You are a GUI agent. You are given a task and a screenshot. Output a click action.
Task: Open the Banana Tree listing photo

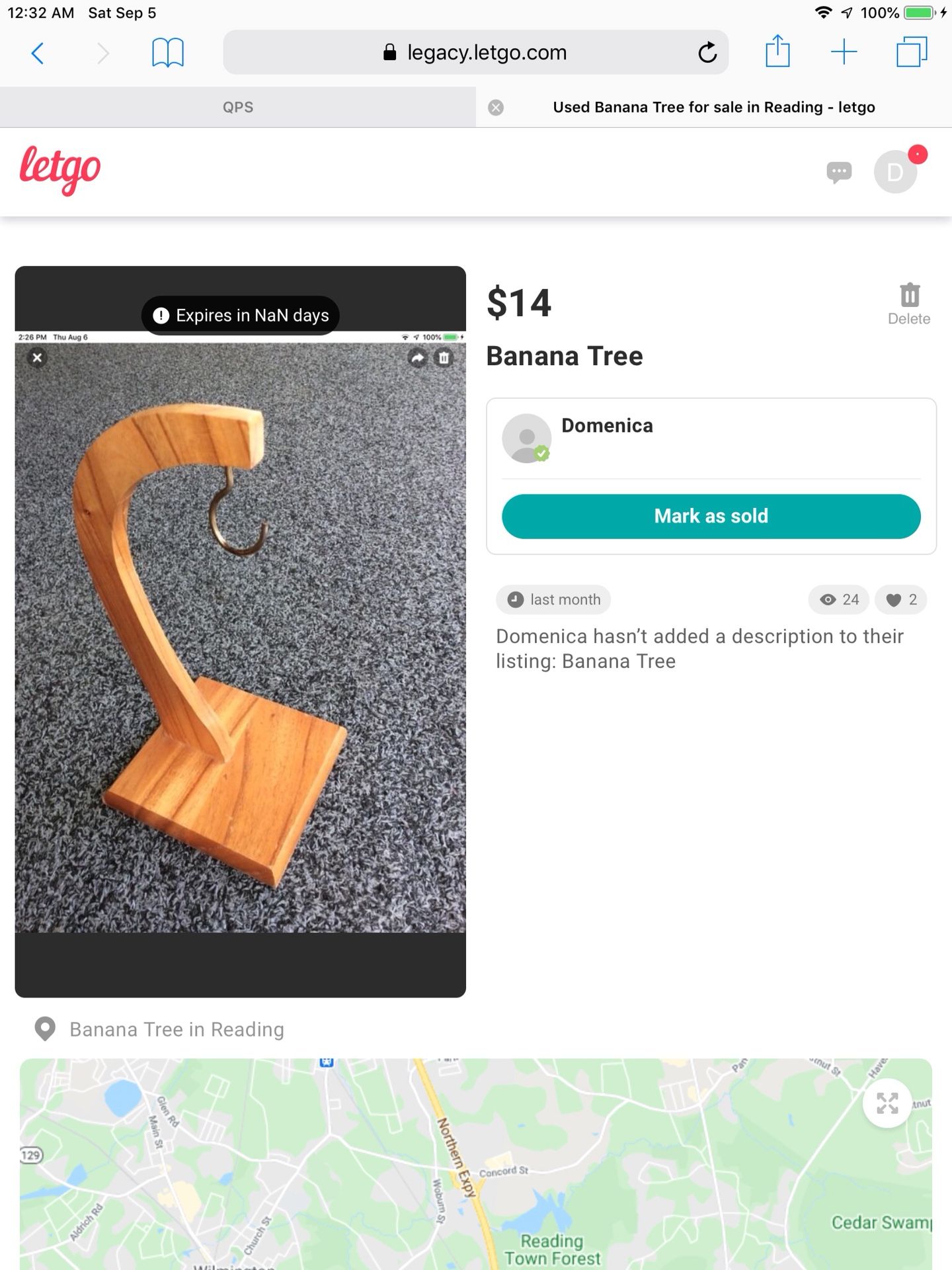click(240, 635)
